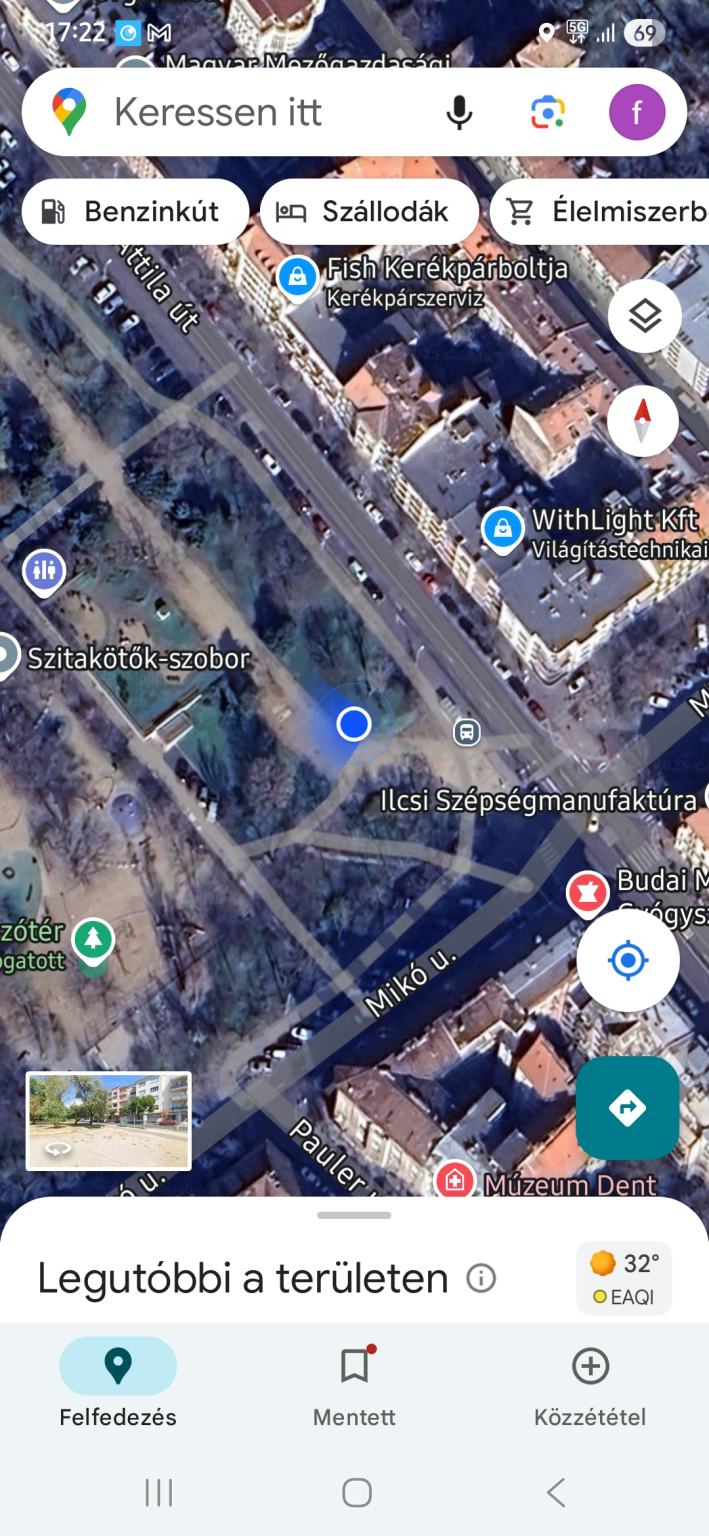Go back with the system back button
Viewport: 709px width, 1536px height.
pos(556,1493)
